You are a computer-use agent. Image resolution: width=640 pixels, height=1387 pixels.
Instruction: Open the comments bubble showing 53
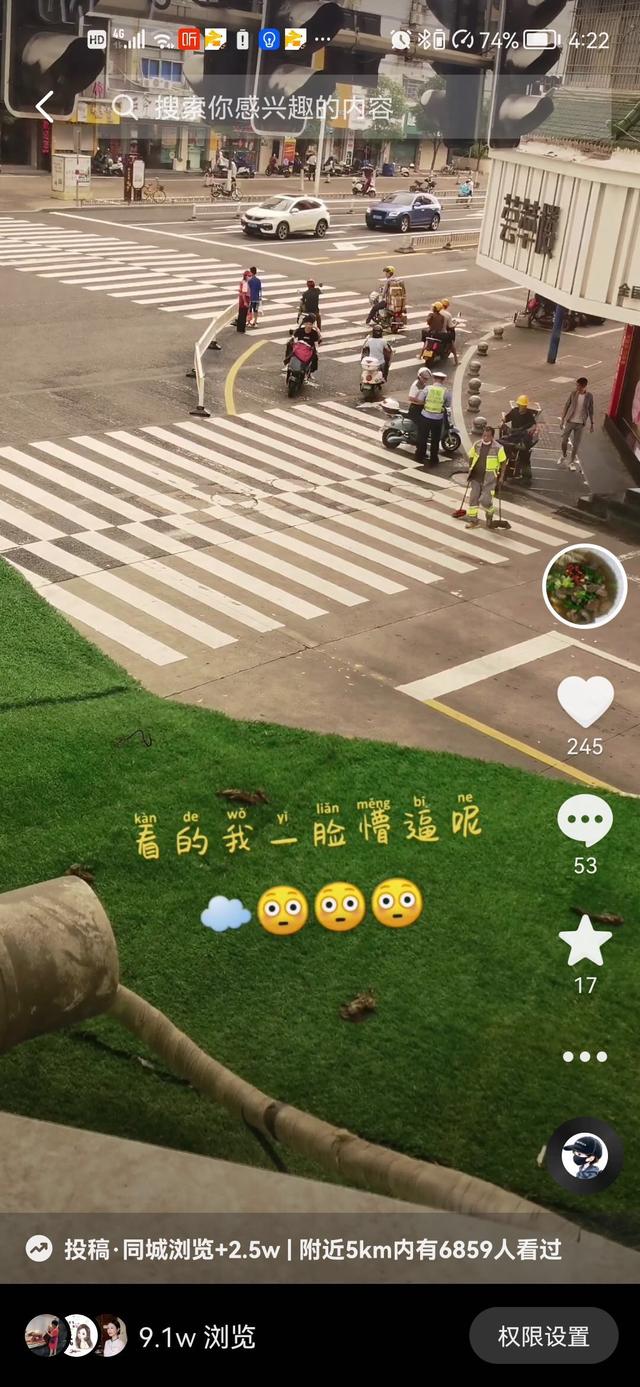585,821
